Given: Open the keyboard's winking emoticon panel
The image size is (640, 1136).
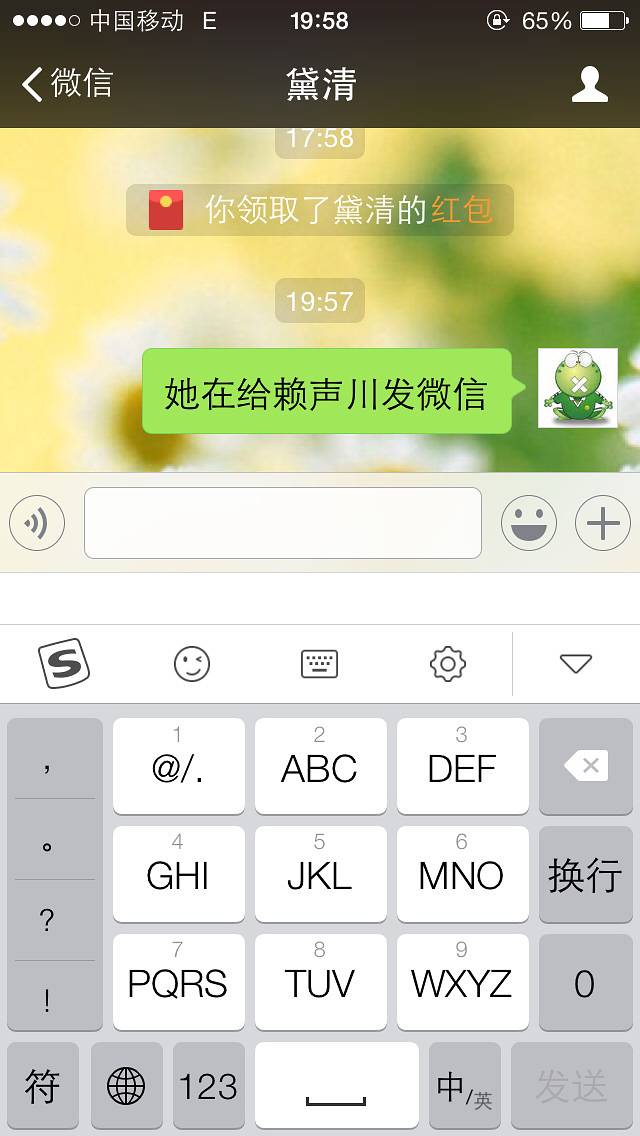Looking at the screenshot, I should pyautogui.click(x=192, y=664).
